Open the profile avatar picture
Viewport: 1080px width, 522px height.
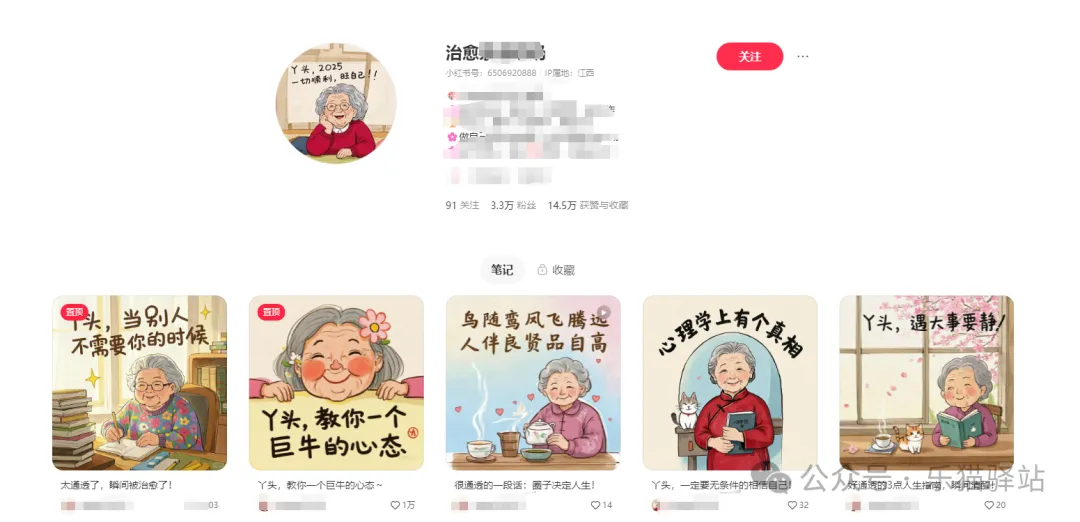(x=336, y=103)
